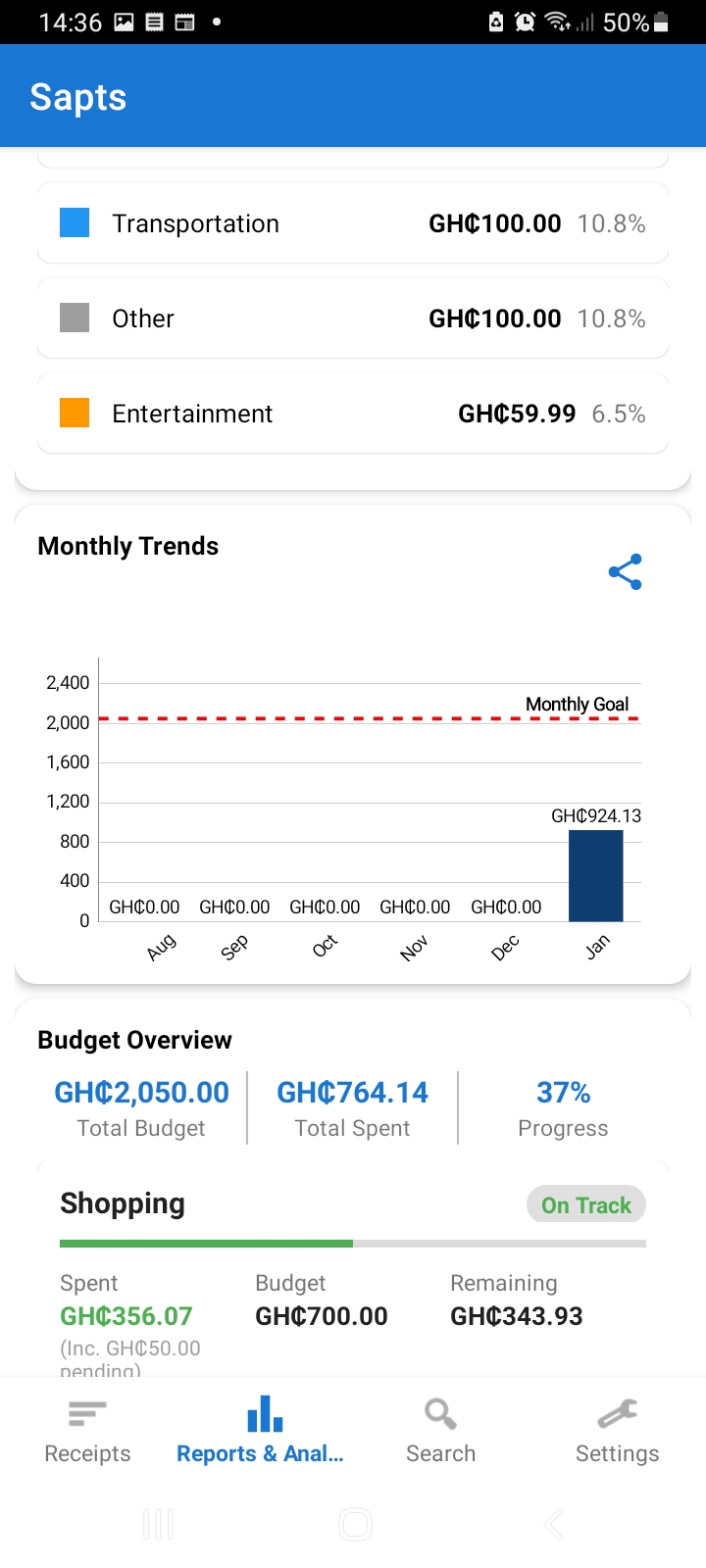This screenshot has width=706, height=1568.
Task: Expand the Shopping budget section
Action: click(123, 1202)
